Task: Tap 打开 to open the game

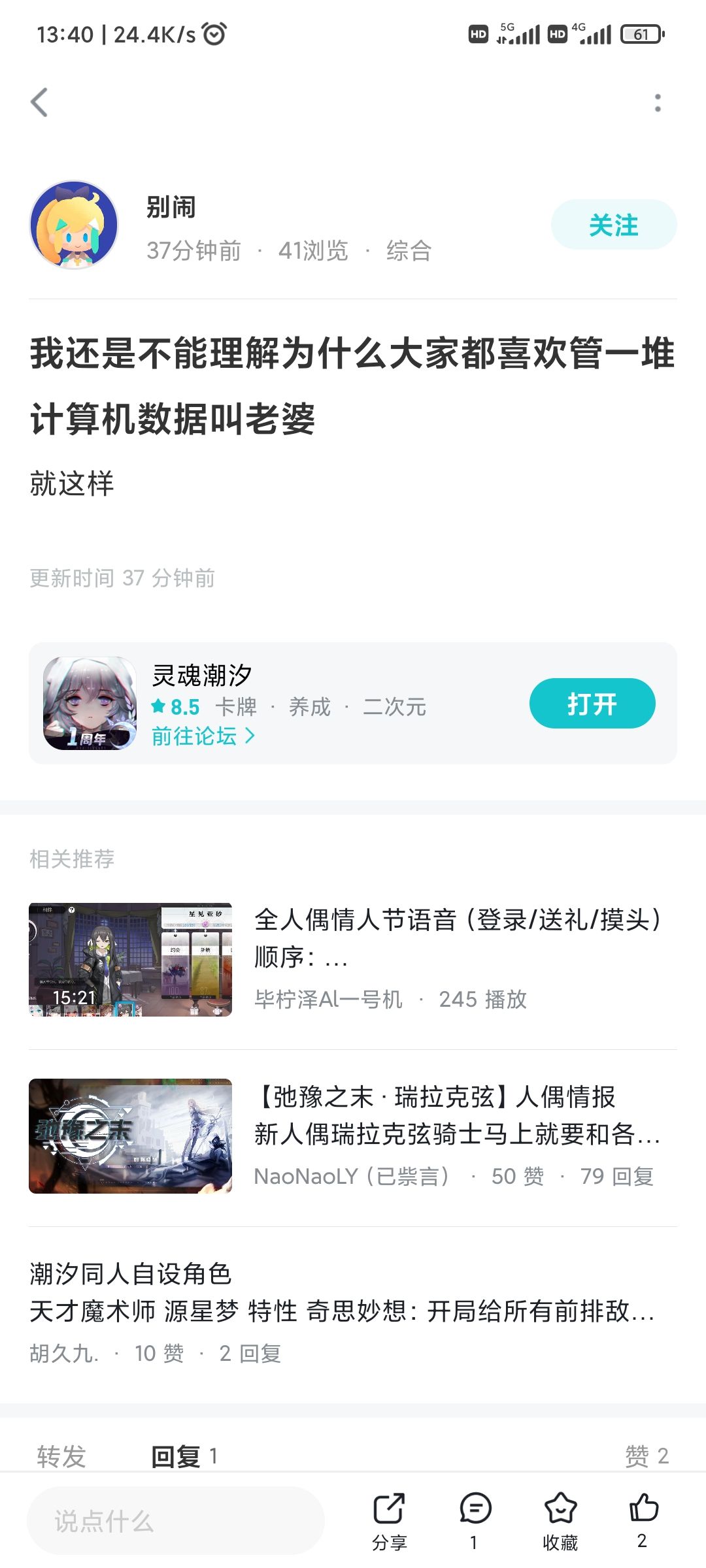Action: pos(590,704)
